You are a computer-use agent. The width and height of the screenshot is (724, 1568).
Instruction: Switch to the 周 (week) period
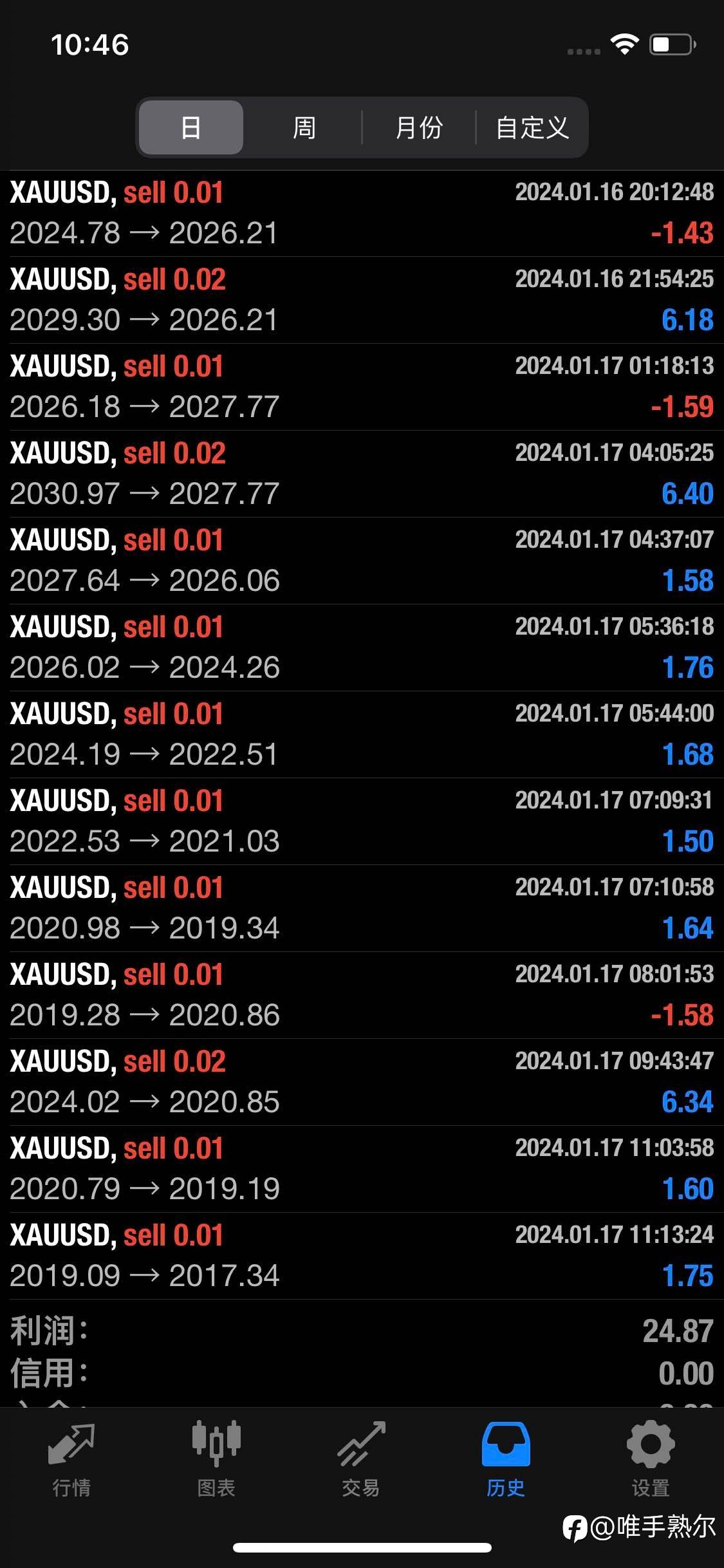tap(304, 127)
